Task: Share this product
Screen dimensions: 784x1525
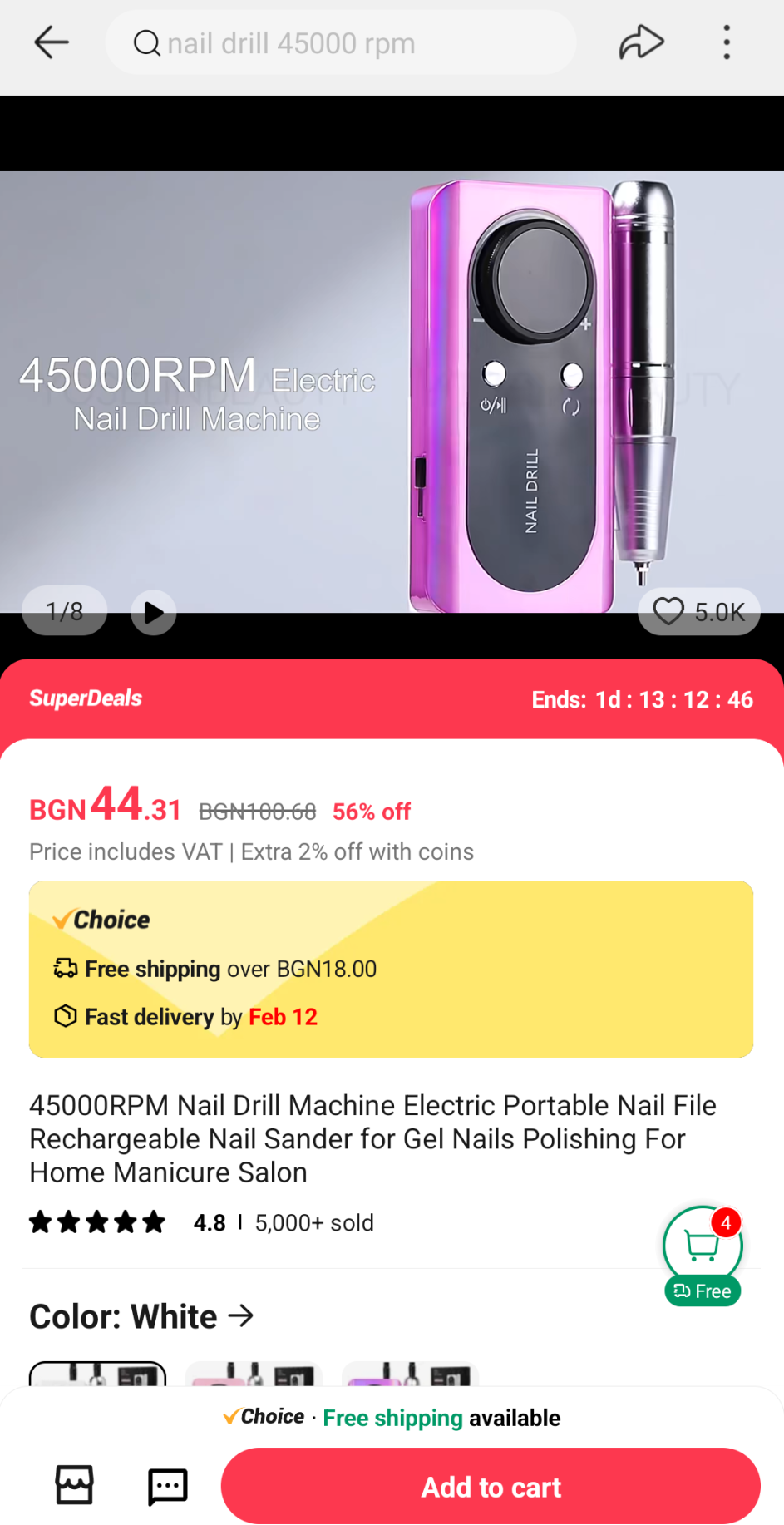Action: pyautogui.click(x=641, y=42)
